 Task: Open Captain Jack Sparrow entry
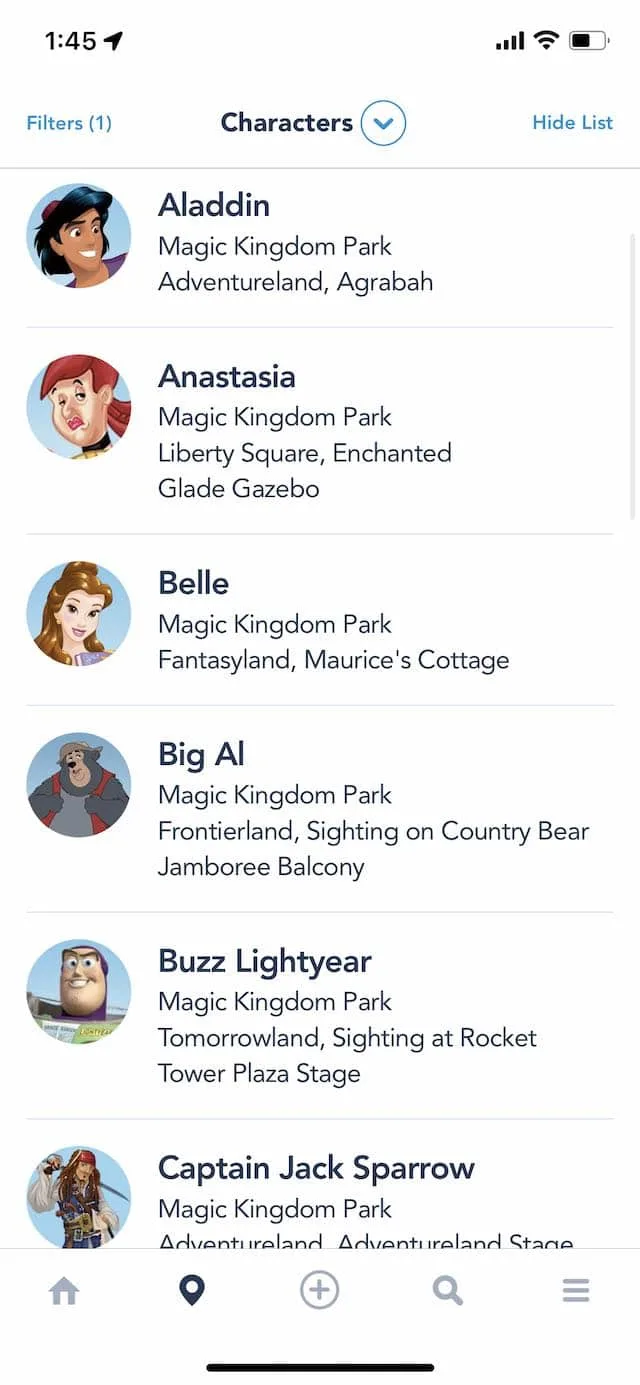(x=320, y=1200)
